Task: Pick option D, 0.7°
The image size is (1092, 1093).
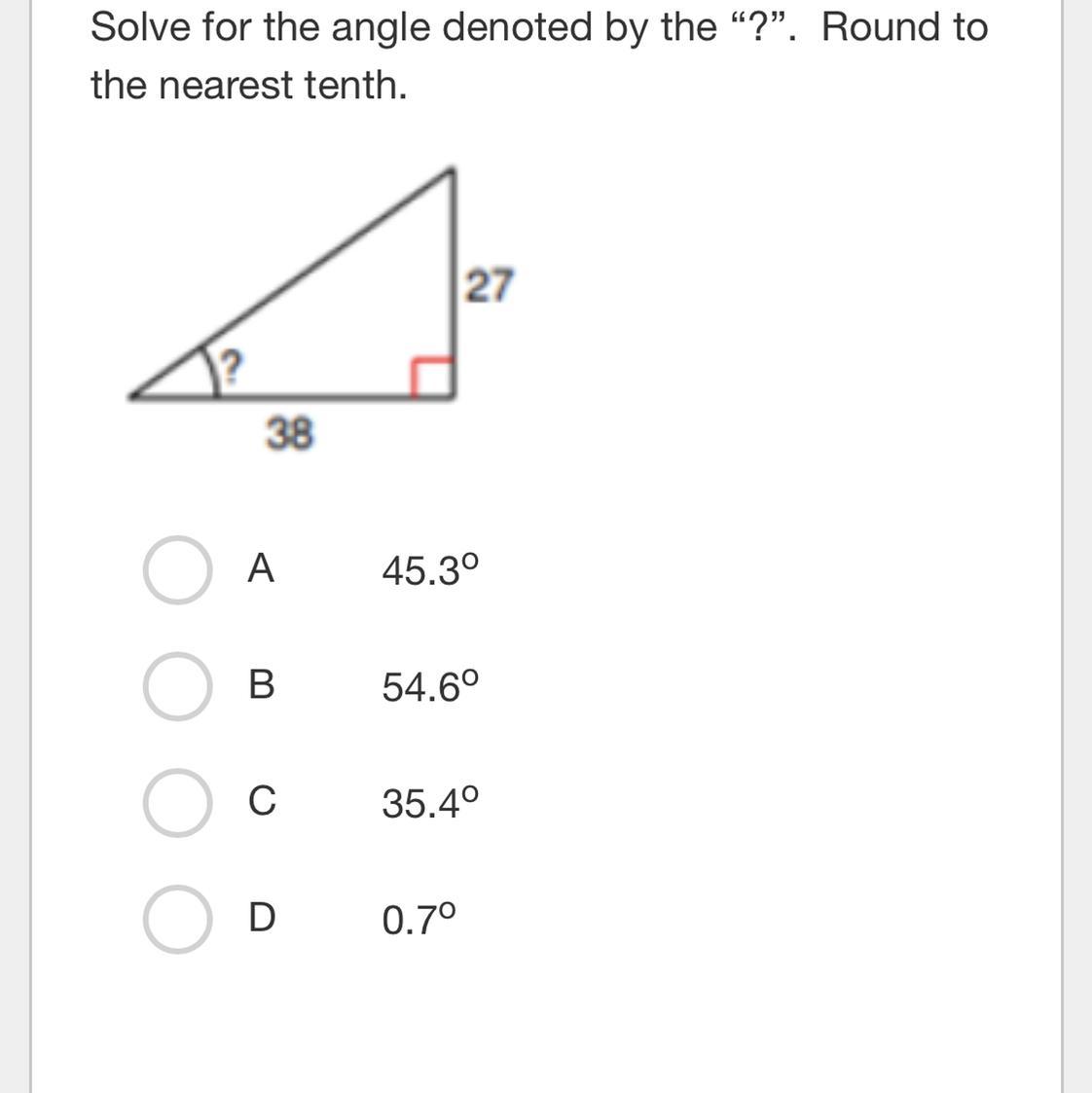Action: (x=177, y=919)
